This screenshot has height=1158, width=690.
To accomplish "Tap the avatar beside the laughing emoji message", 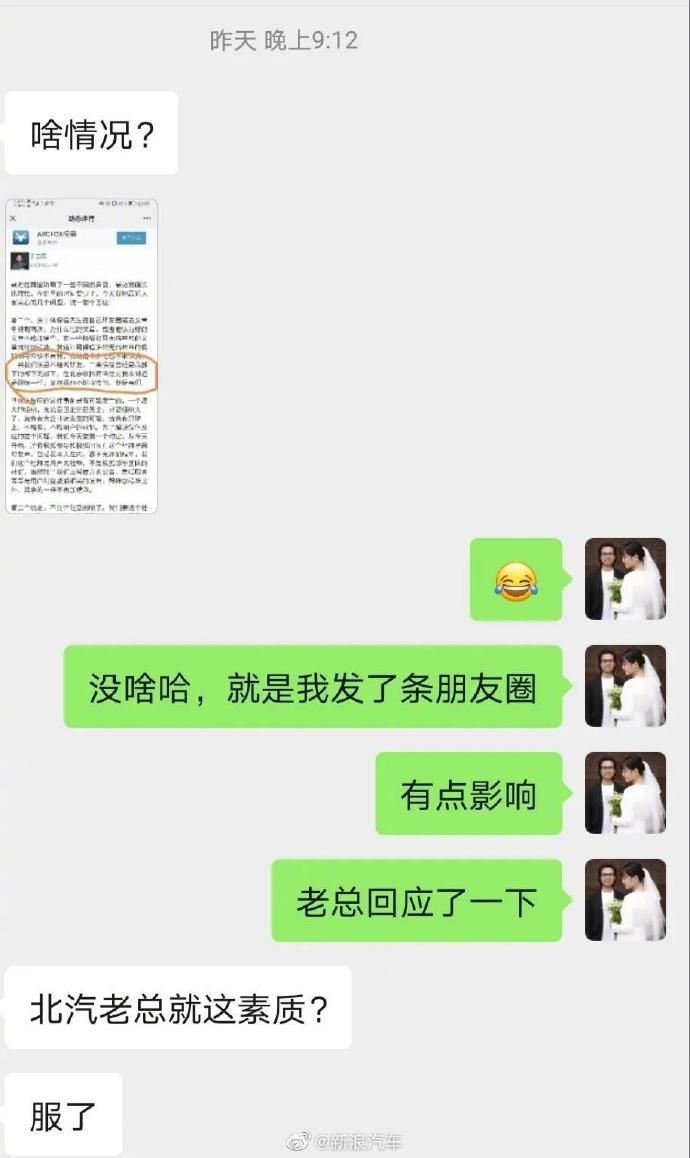I will 626,579.
